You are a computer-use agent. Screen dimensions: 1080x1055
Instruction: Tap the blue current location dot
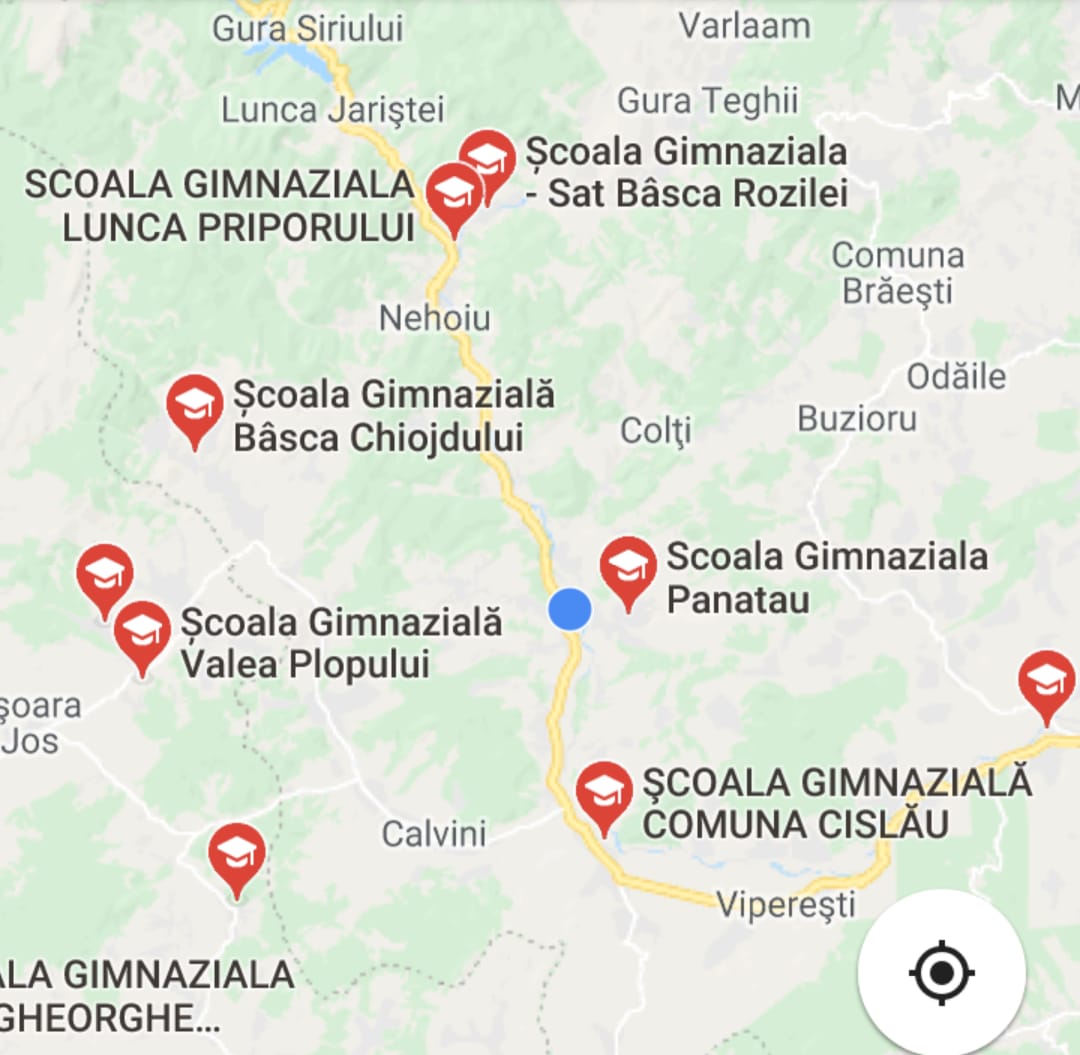click(x=570, y=609)
